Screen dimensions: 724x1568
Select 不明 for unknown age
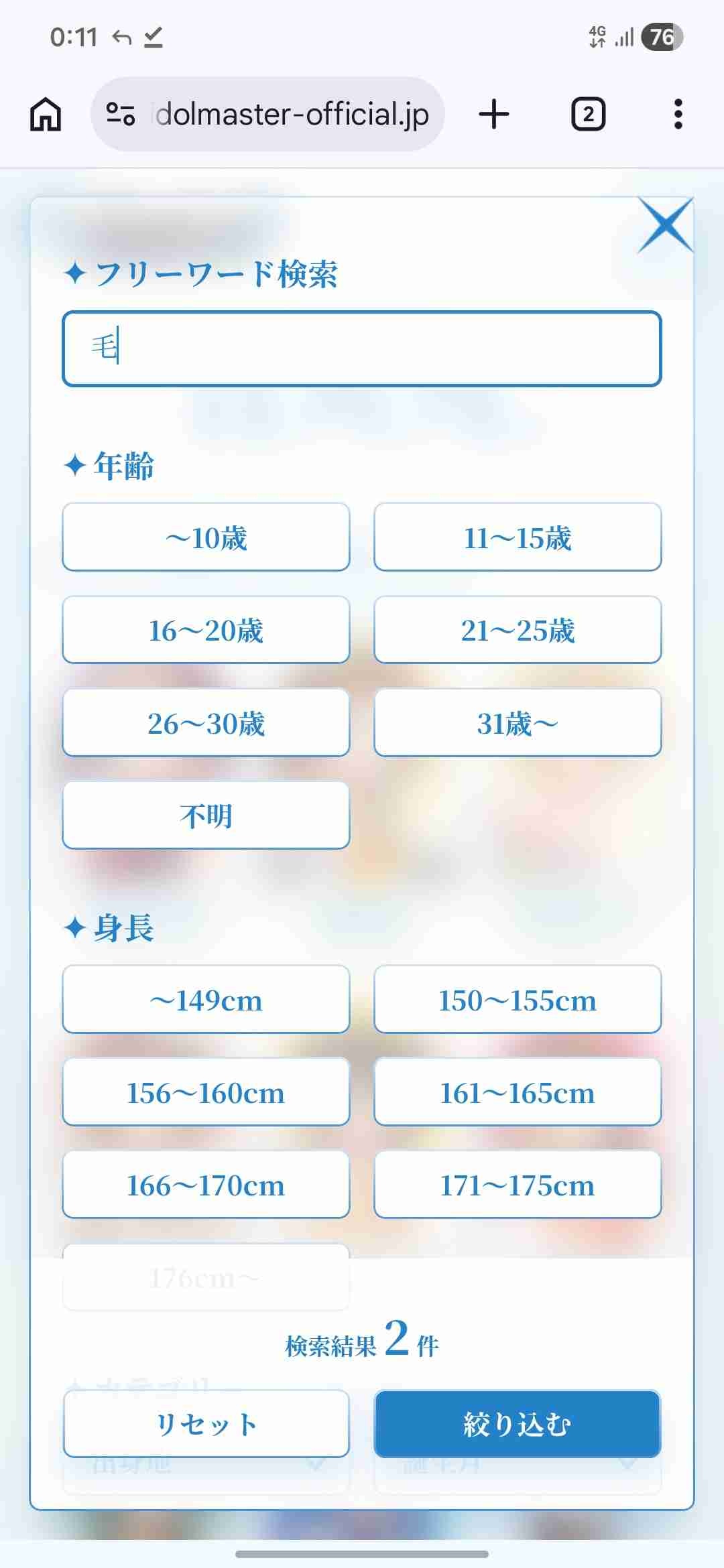tap(206, 815)
